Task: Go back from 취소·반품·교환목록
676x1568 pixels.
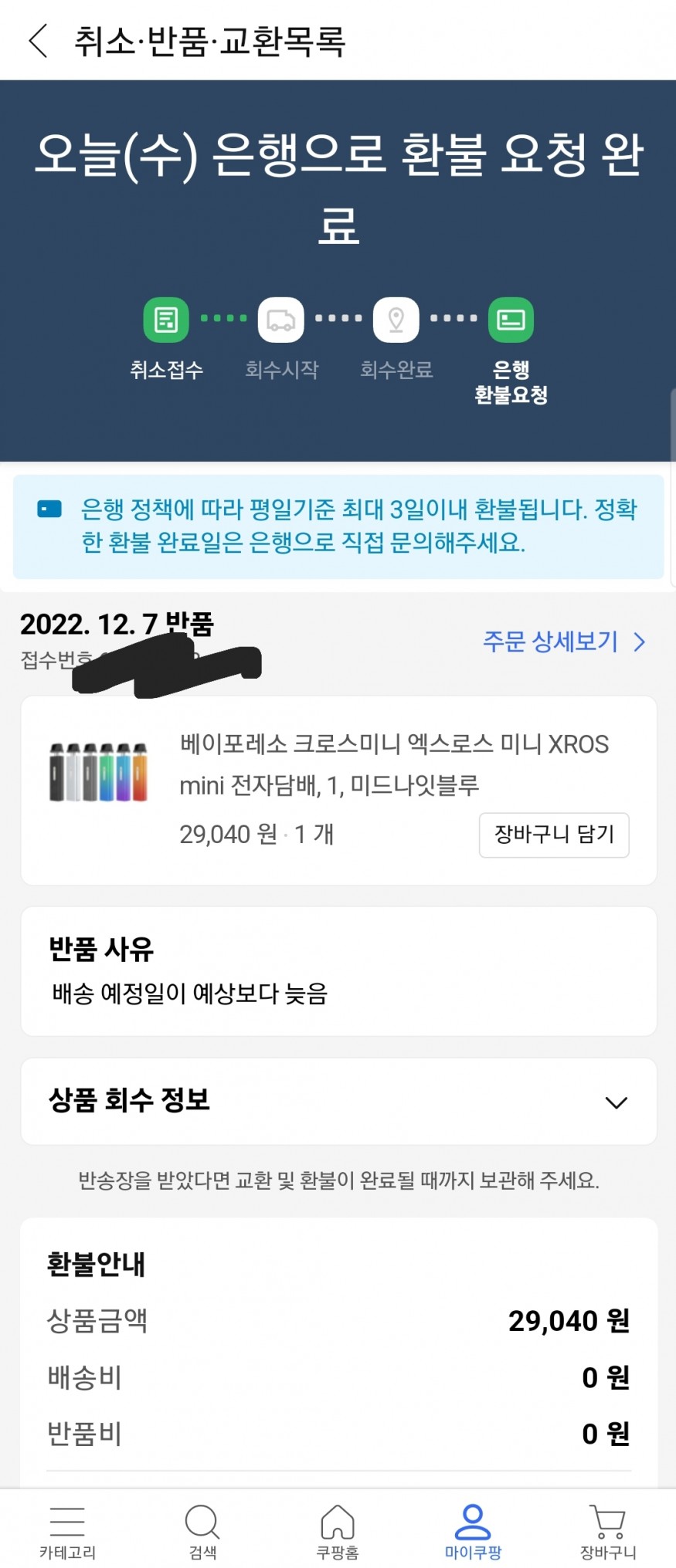Action: 39,40
